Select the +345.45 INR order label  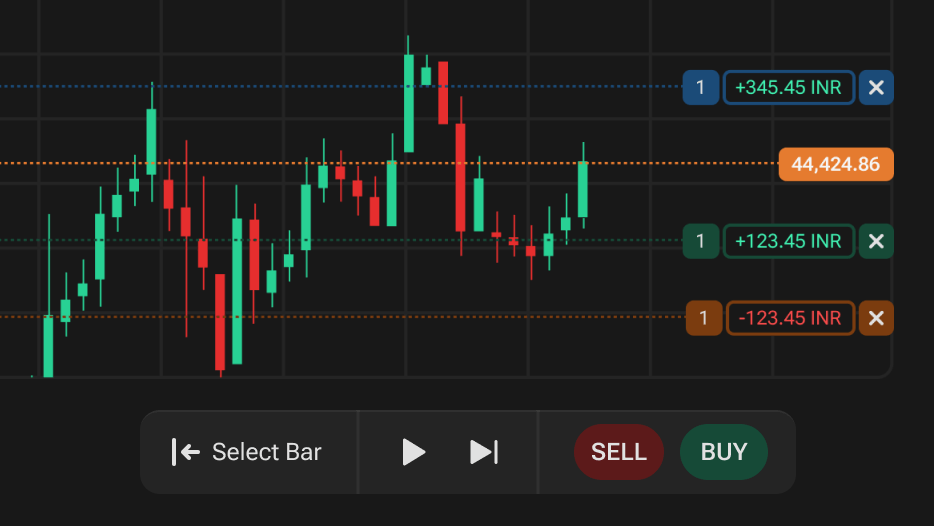[788, 88]
